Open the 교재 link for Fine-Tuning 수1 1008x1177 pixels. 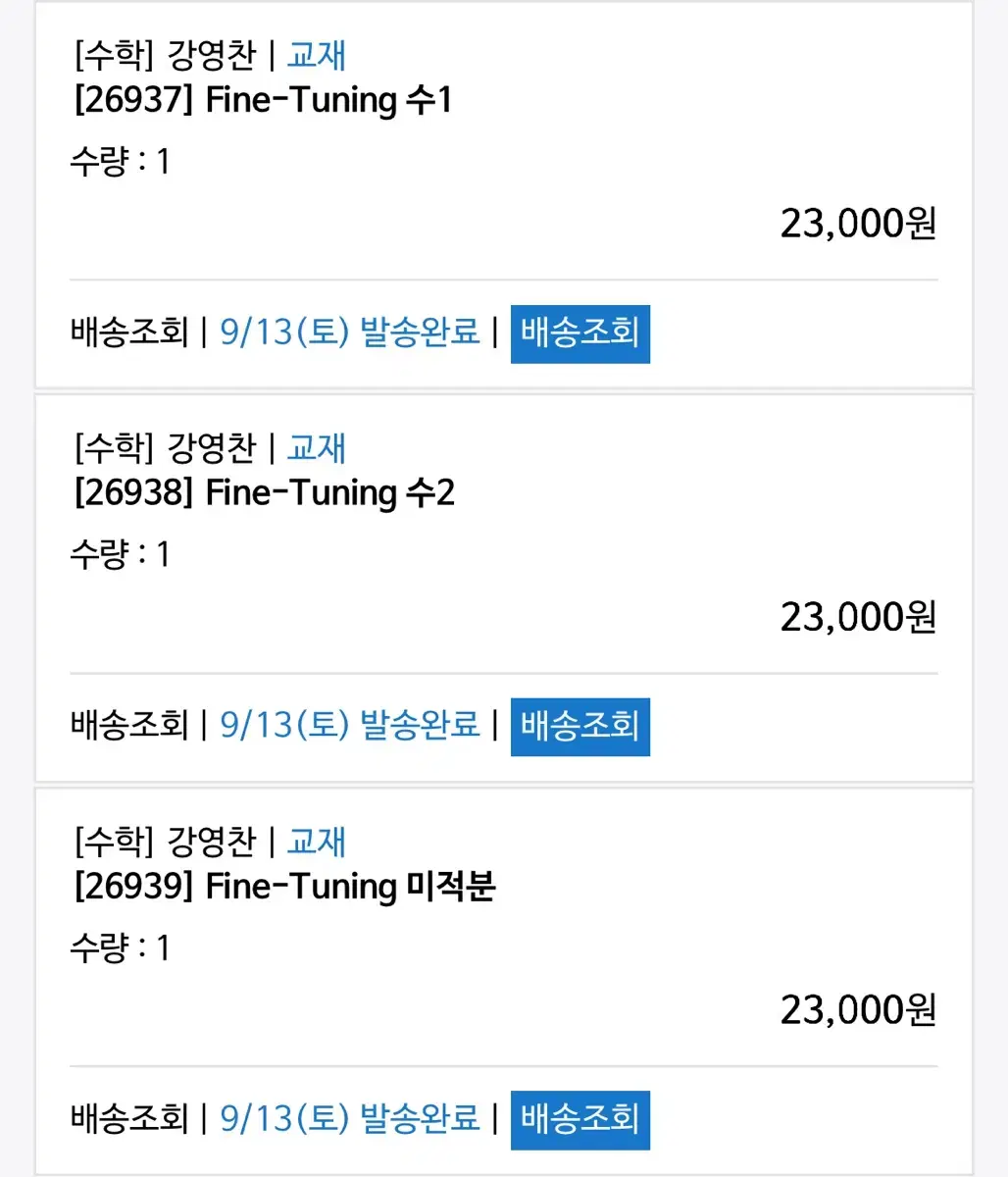(x=315, y=56)
